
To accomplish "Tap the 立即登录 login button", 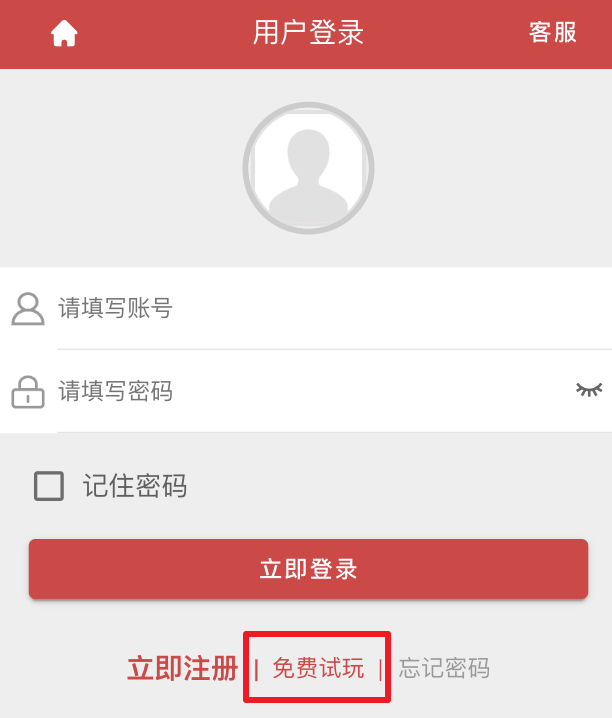I will pos(308,570).
